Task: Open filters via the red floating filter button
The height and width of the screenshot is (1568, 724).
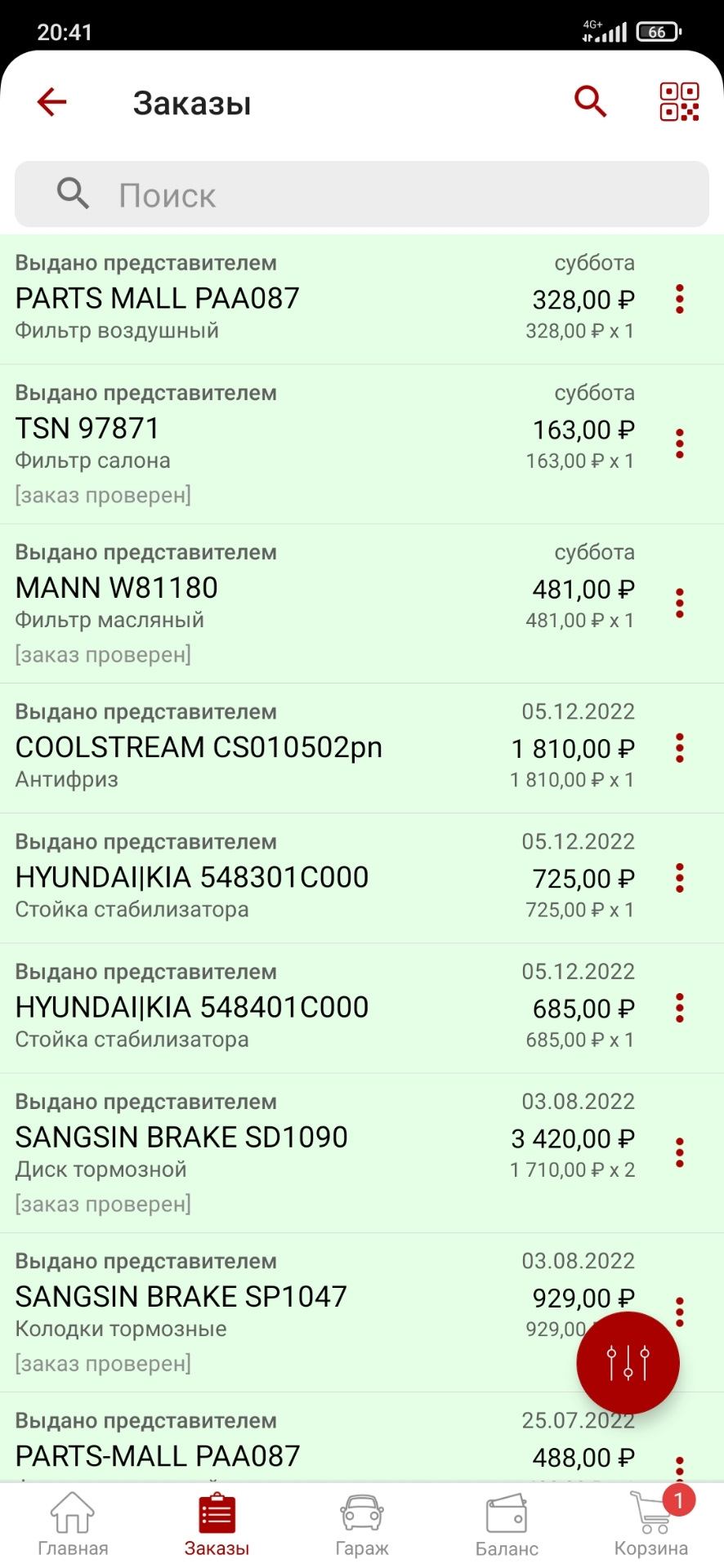Action: coord(627,1361)
